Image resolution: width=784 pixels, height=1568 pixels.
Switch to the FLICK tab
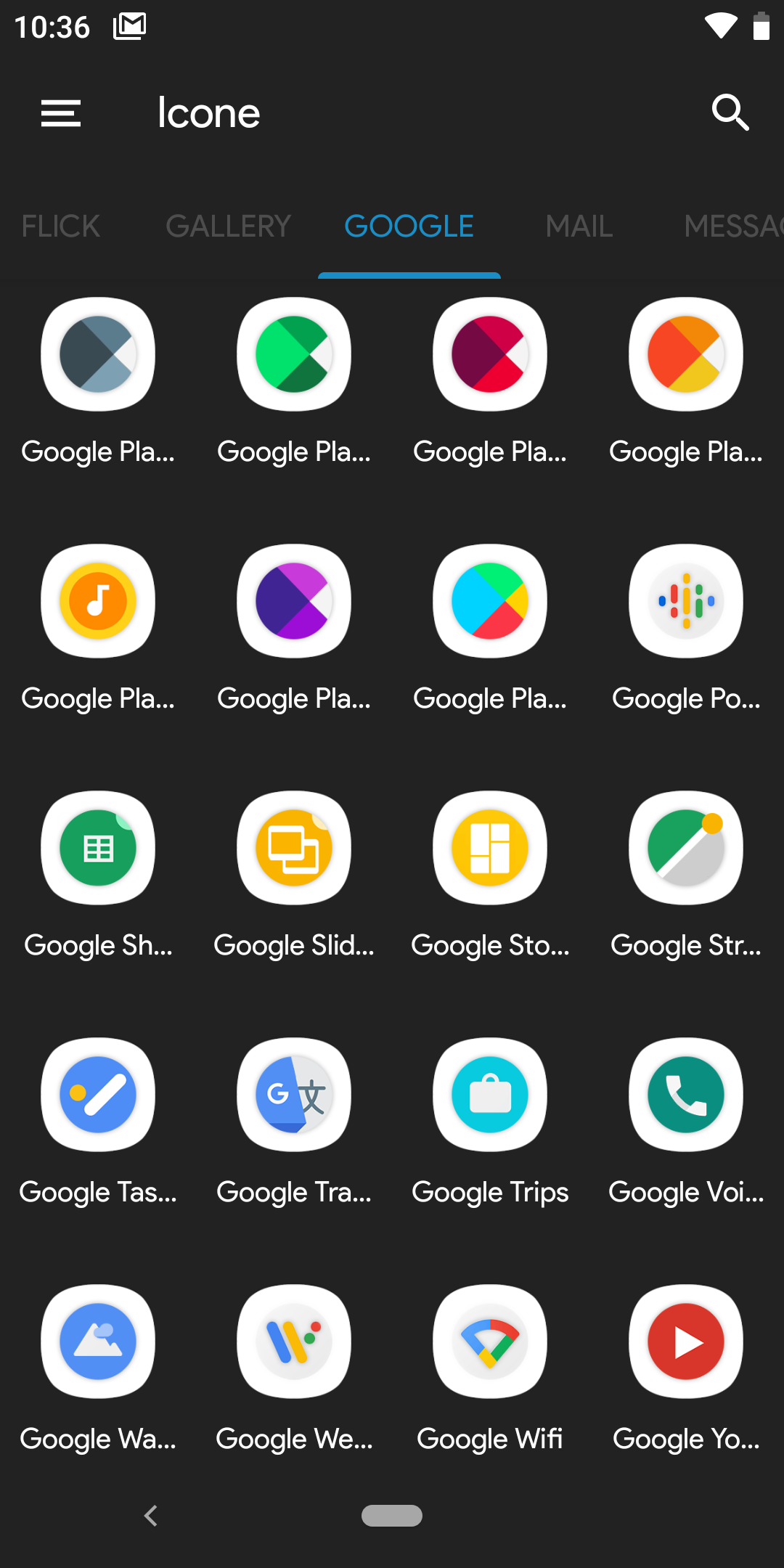tap(60, 226)
